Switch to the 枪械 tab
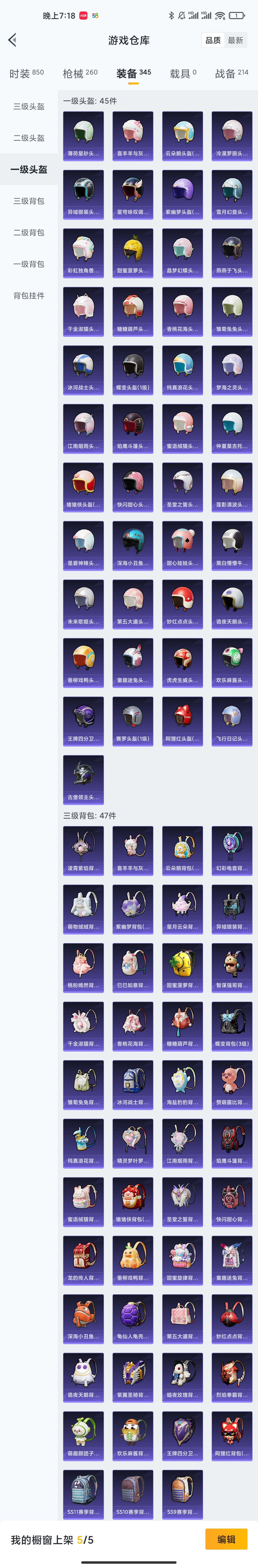 pos(80,74)
